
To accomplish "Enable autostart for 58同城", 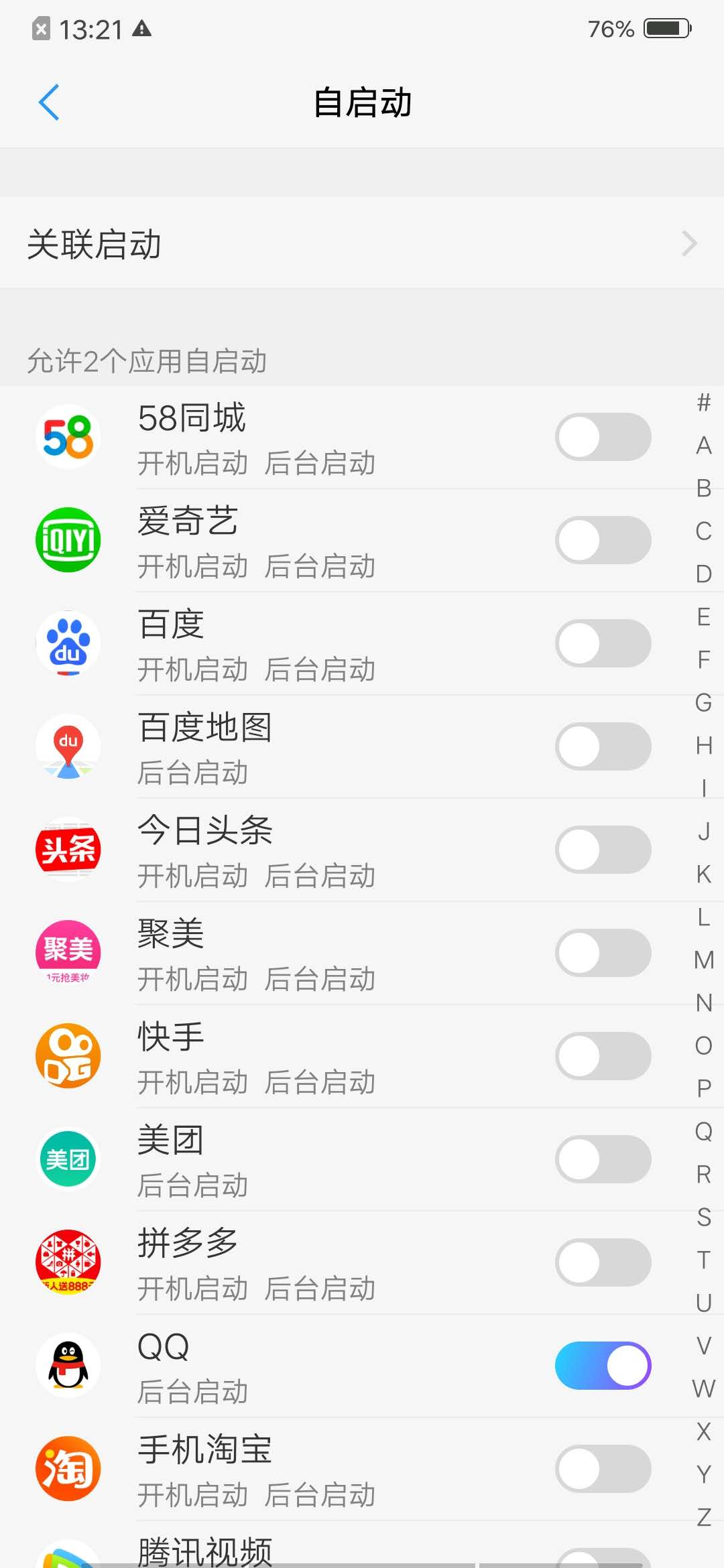I will (603, 437).
